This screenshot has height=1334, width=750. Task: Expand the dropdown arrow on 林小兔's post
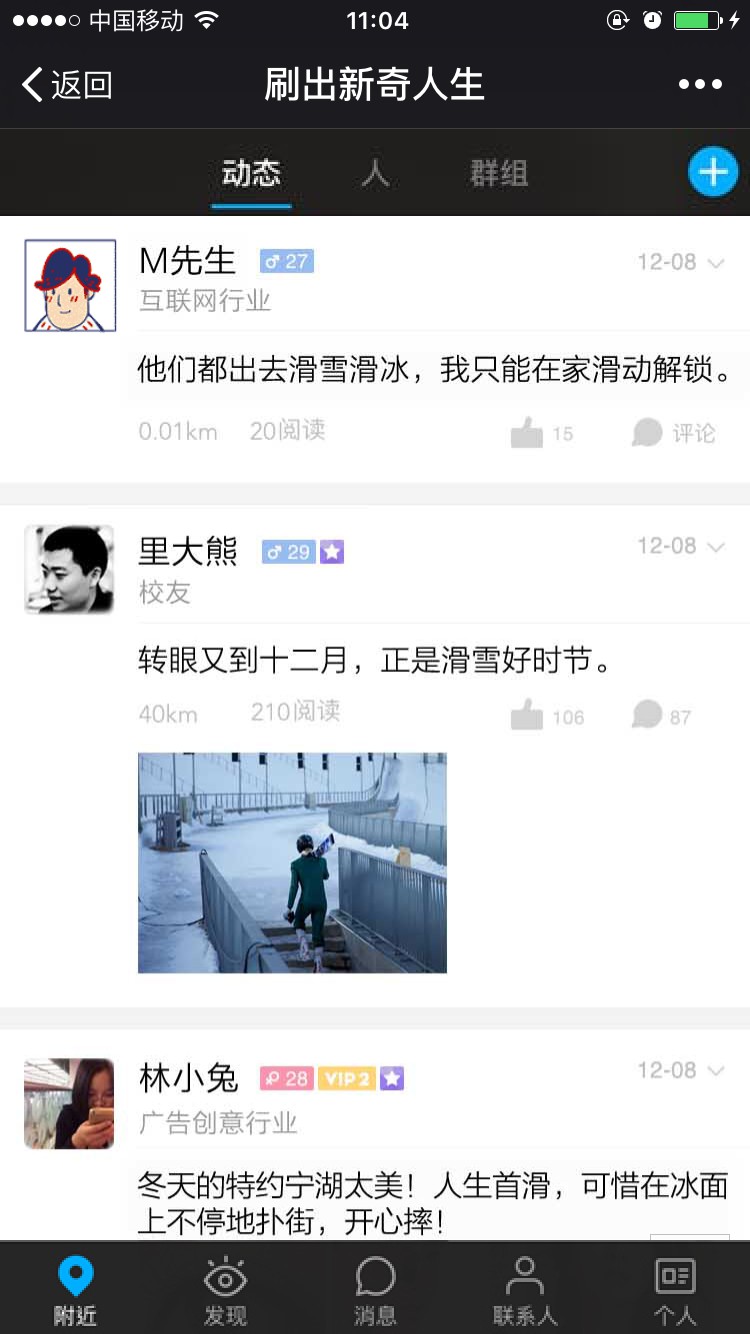[x=716, y=1071]
